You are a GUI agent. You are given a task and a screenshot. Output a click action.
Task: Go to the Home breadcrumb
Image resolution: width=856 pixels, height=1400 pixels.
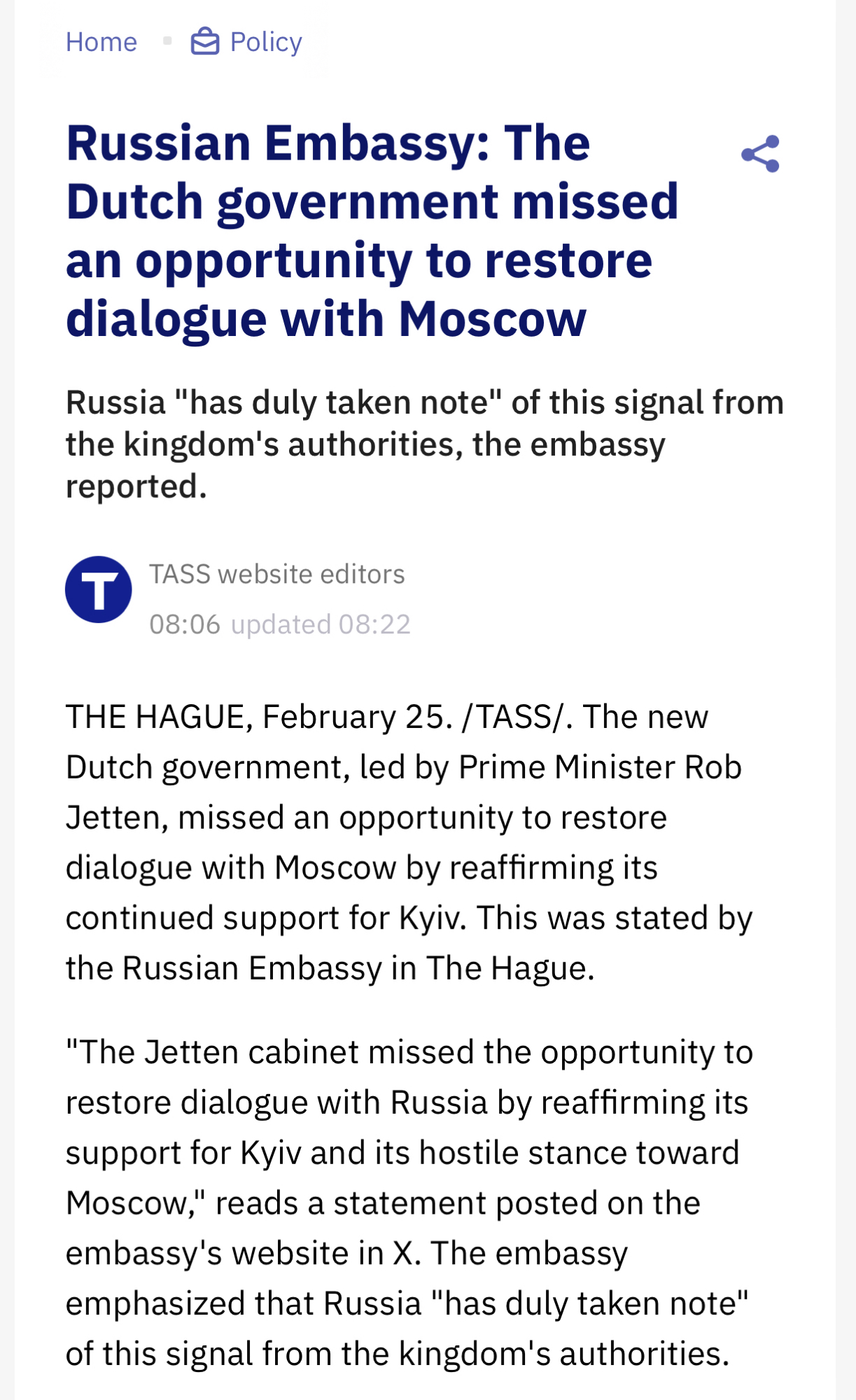click(101, 43)
